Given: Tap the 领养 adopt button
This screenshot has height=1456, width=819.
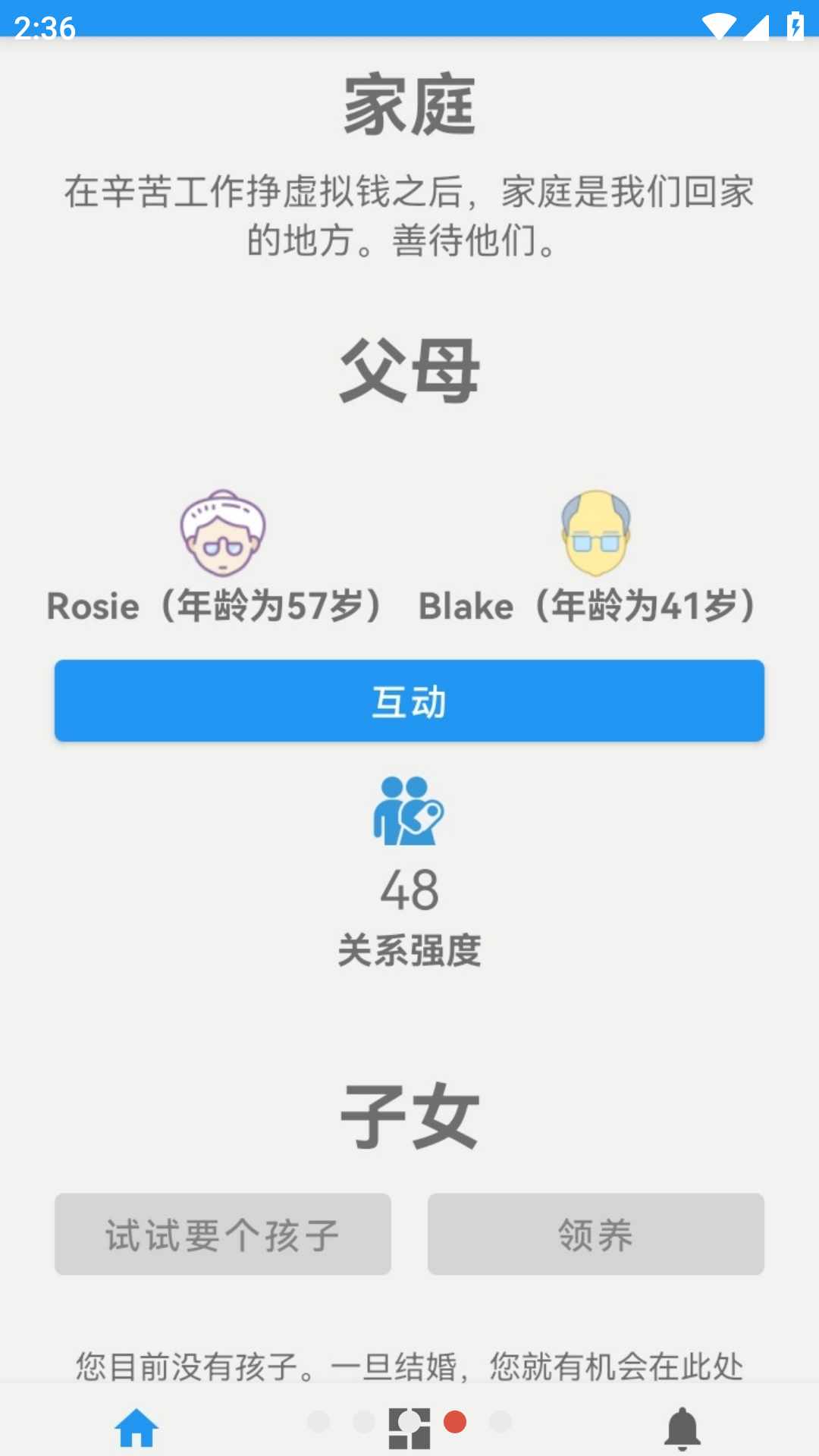Looking at the screenshot, I should pyautogui.click(x=595, y=1234).
